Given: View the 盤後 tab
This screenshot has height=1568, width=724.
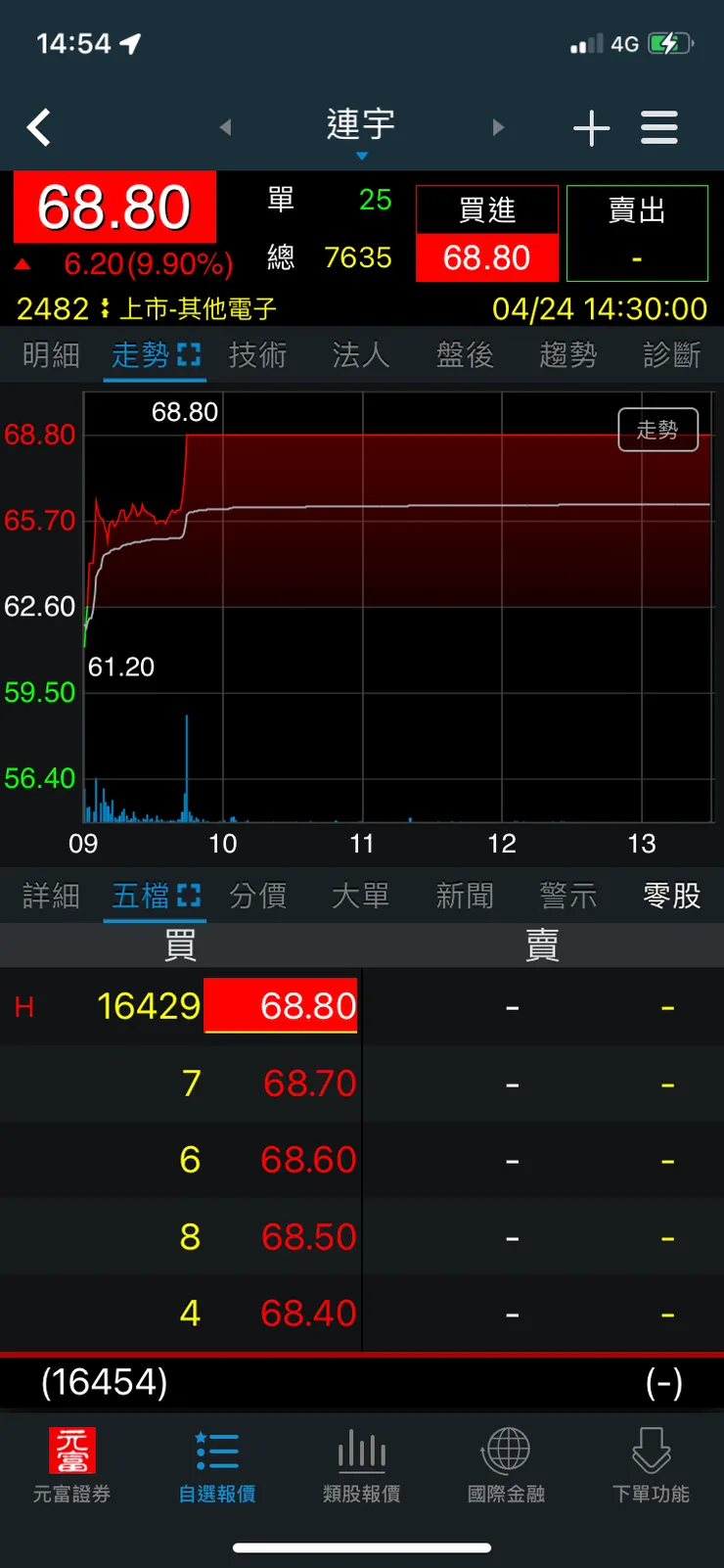Looking at the screenshot, I should click(x=465, y=355).
